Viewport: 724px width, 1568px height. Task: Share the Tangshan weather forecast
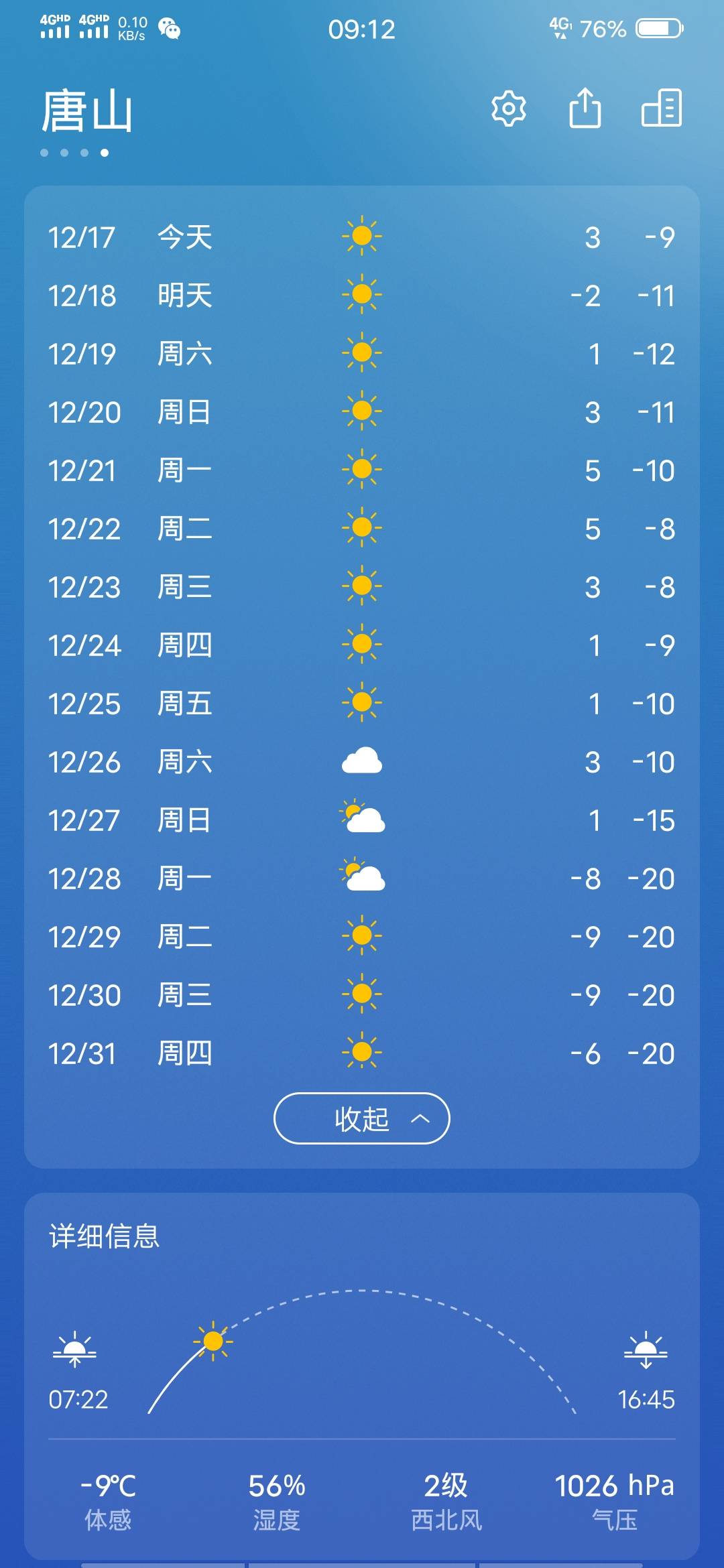click(x=585, y=107)
